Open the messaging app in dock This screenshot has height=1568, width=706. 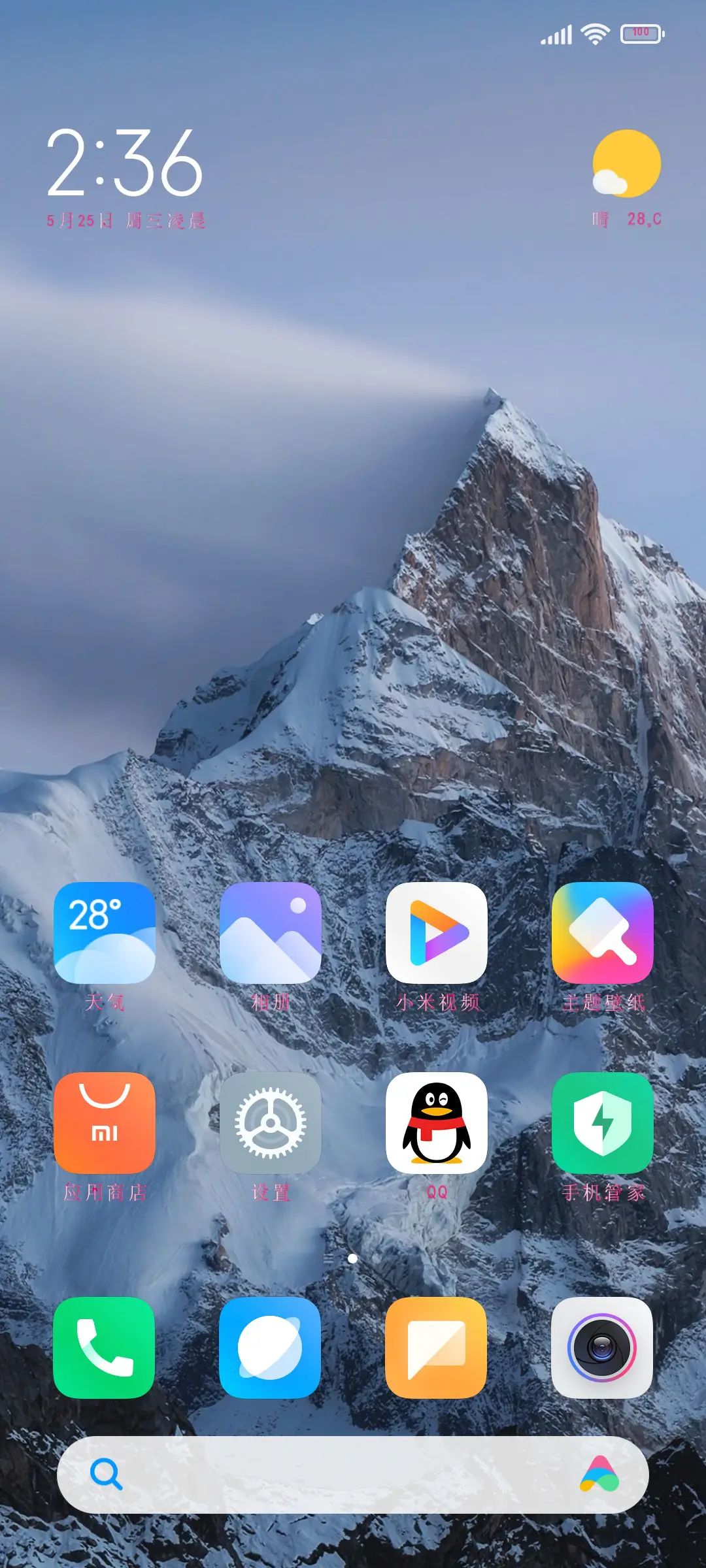click(x=437, y=1347)
